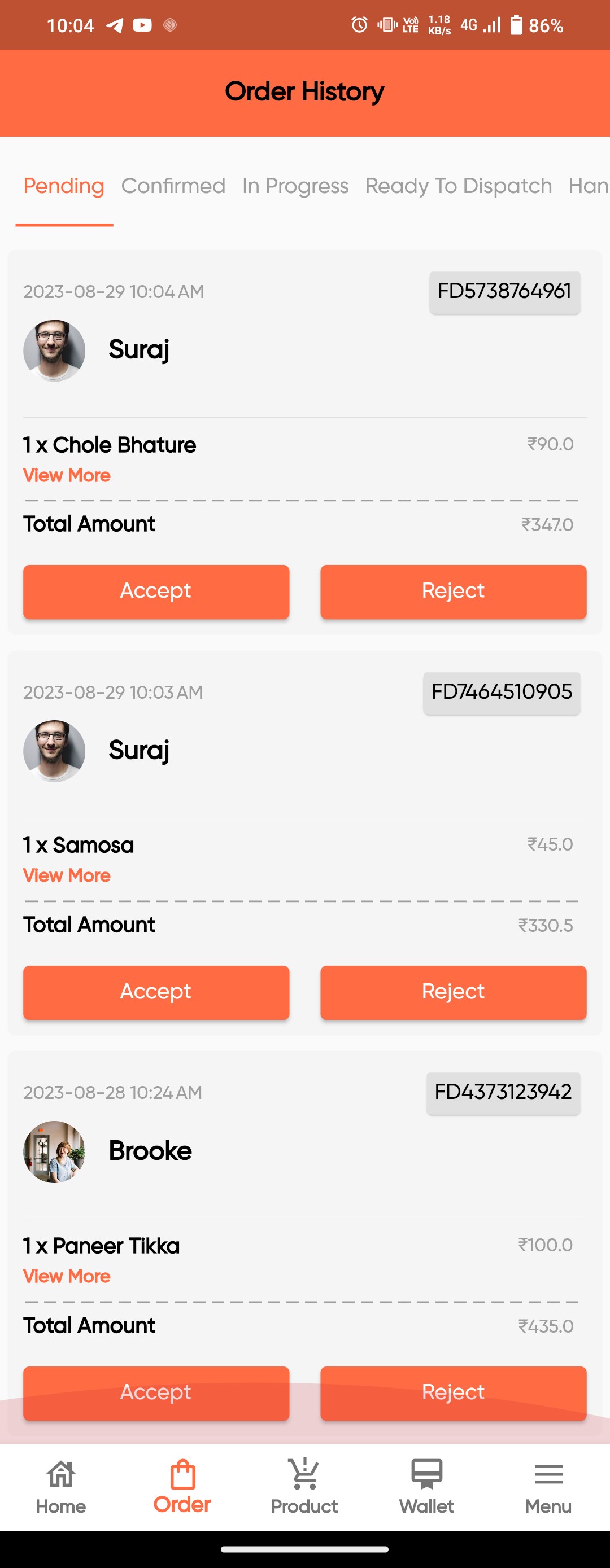The width and height of the screenshot is (610, 1568).
Task: Accept order FD7464510905
Action: pos(156,992)
